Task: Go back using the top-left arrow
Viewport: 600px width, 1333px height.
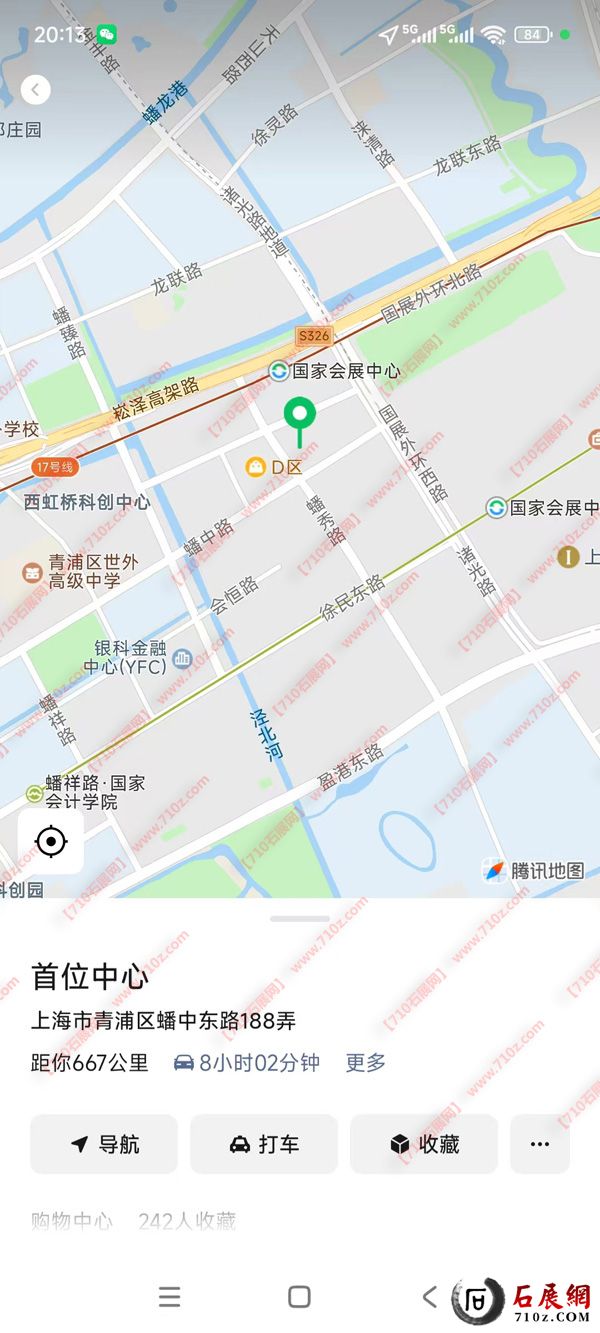Action: [x=35, y=90]
